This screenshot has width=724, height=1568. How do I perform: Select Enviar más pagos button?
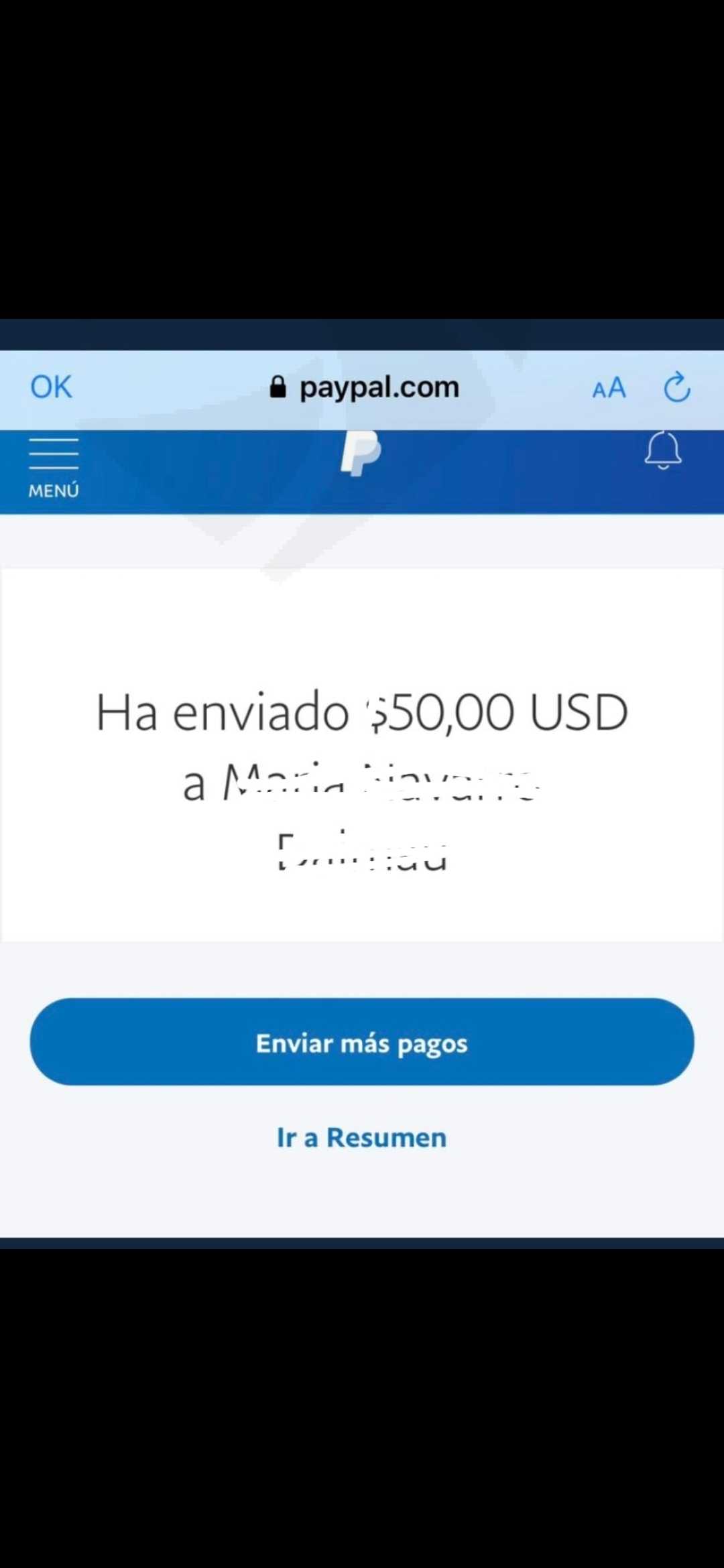point(362,1042)
